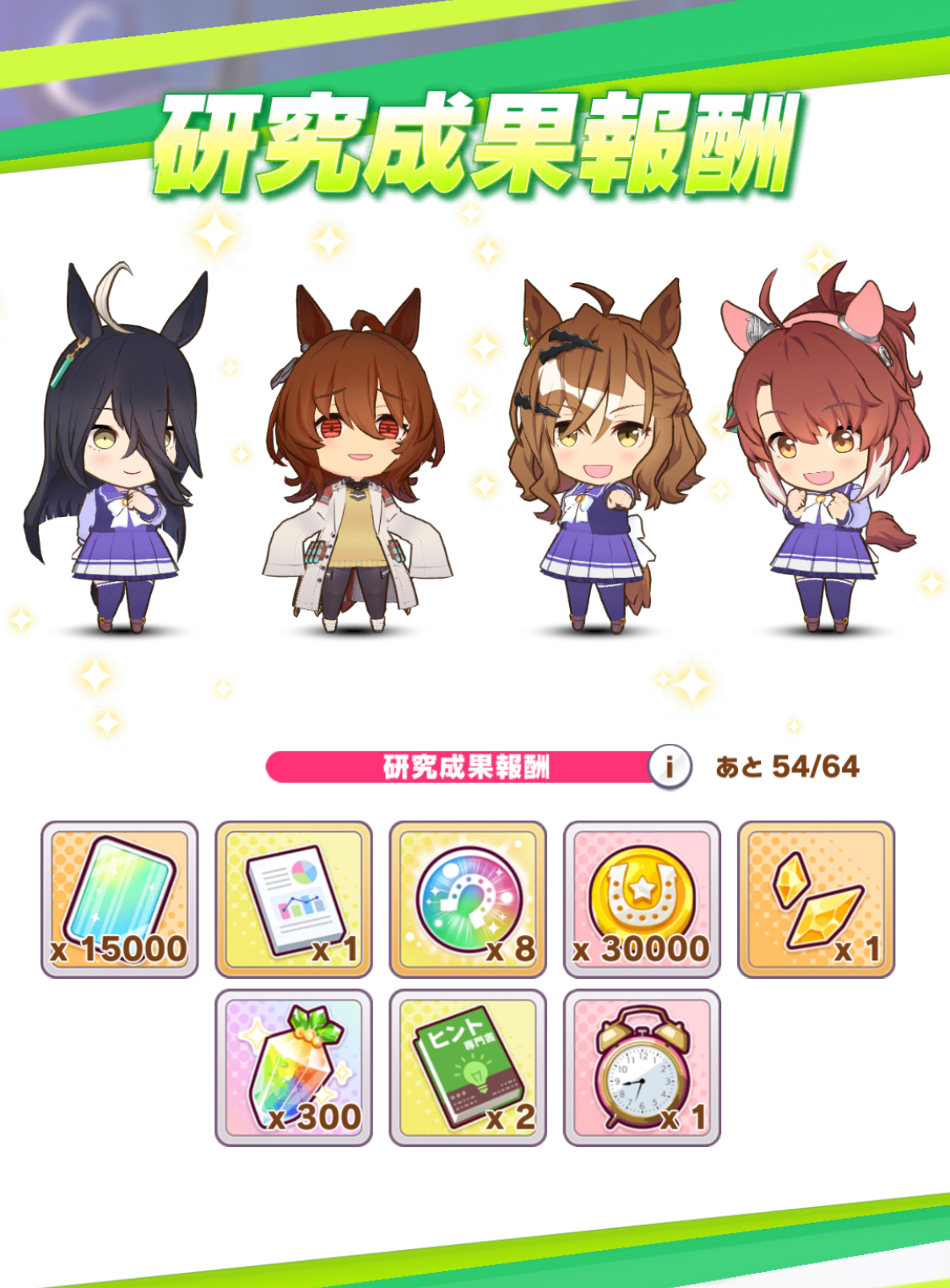View the yellow crystal x1 reward
Screen dimensions: 950x1288
point(816,899)
